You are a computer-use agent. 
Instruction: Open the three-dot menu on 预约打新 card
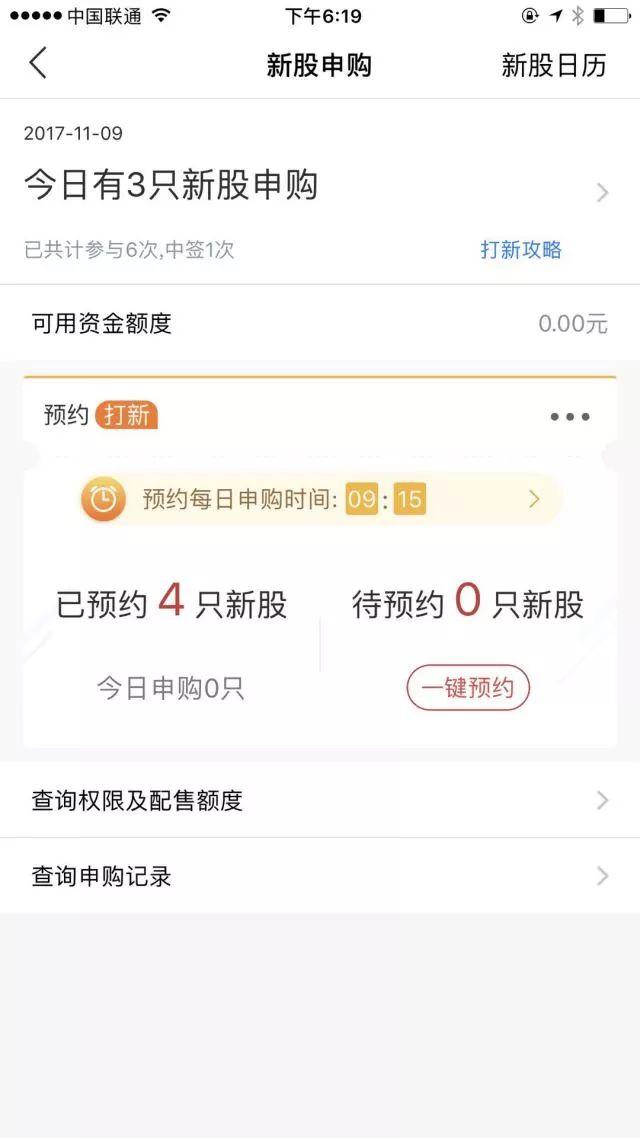pyautogui.click(x=570, y=417)
